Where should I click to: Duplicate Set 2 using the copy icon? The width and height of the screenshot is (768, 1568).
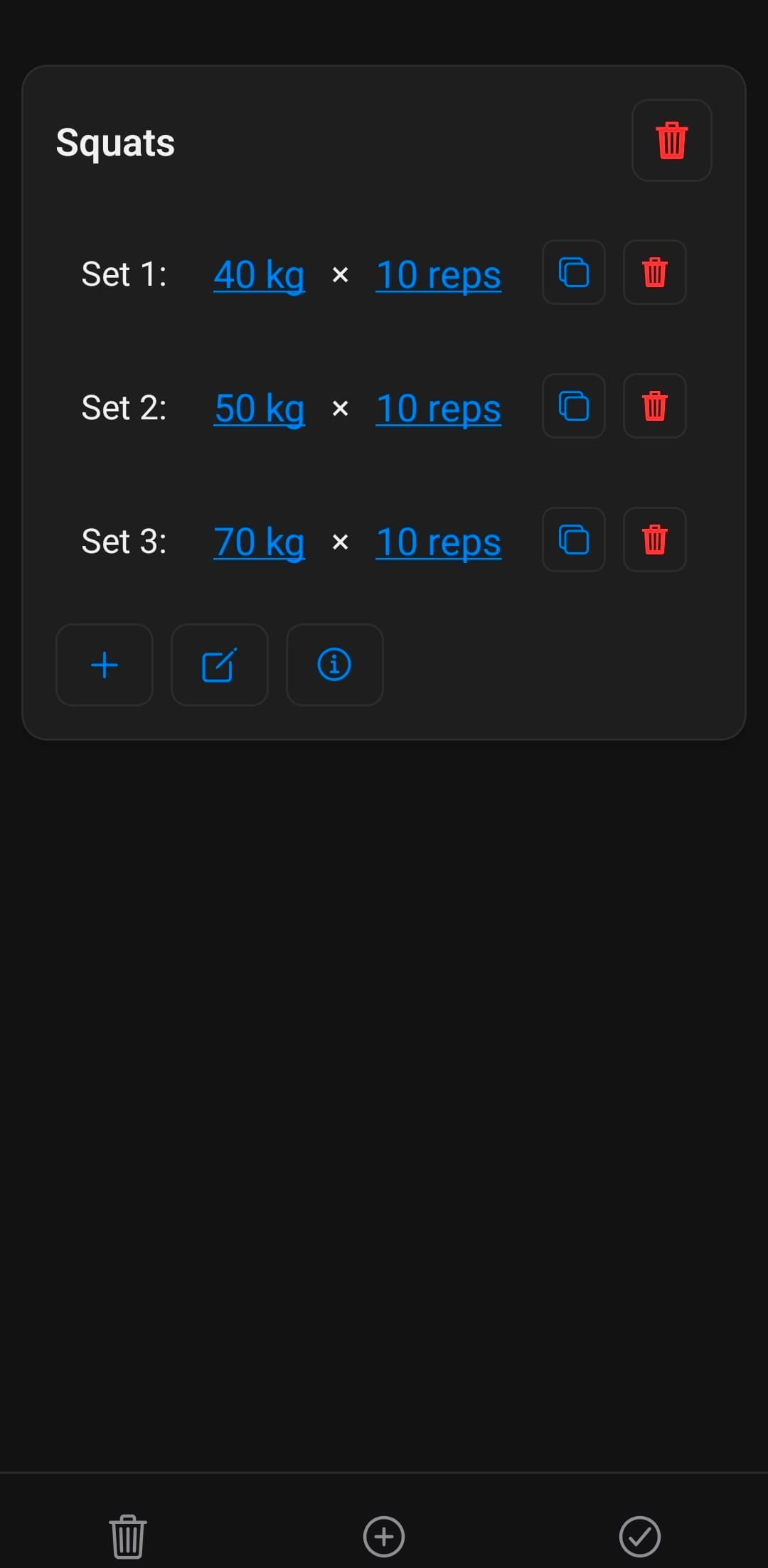[x=573, y=406]
